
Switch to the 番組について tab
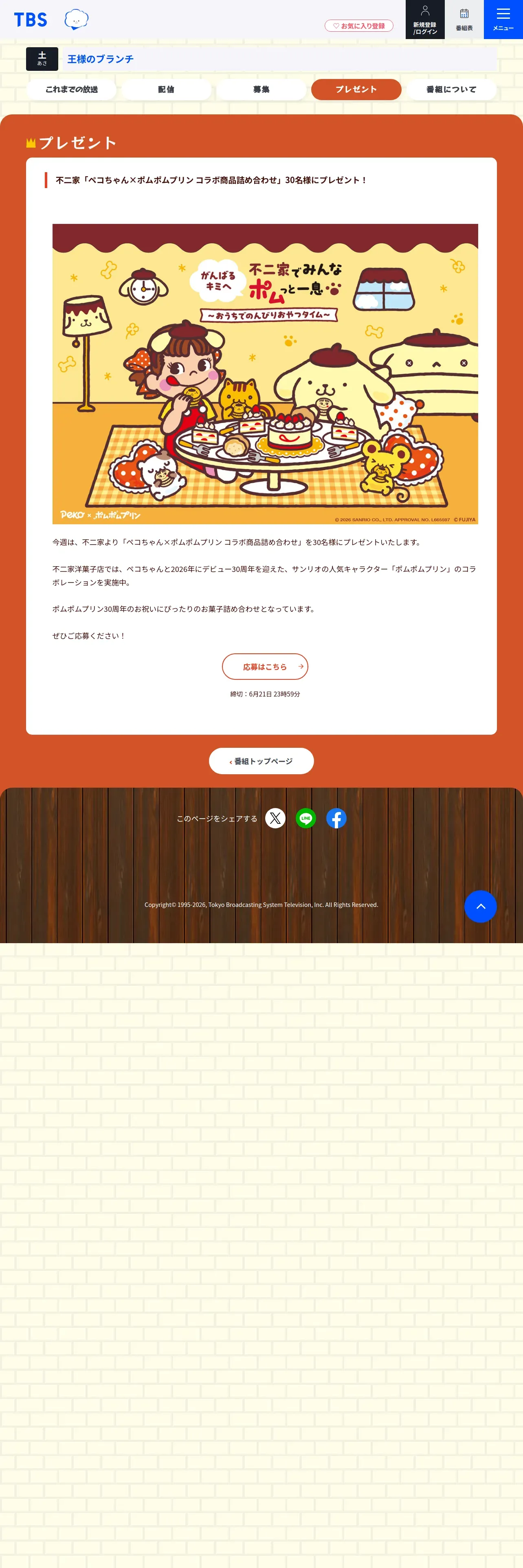click(x=451, y=90)
